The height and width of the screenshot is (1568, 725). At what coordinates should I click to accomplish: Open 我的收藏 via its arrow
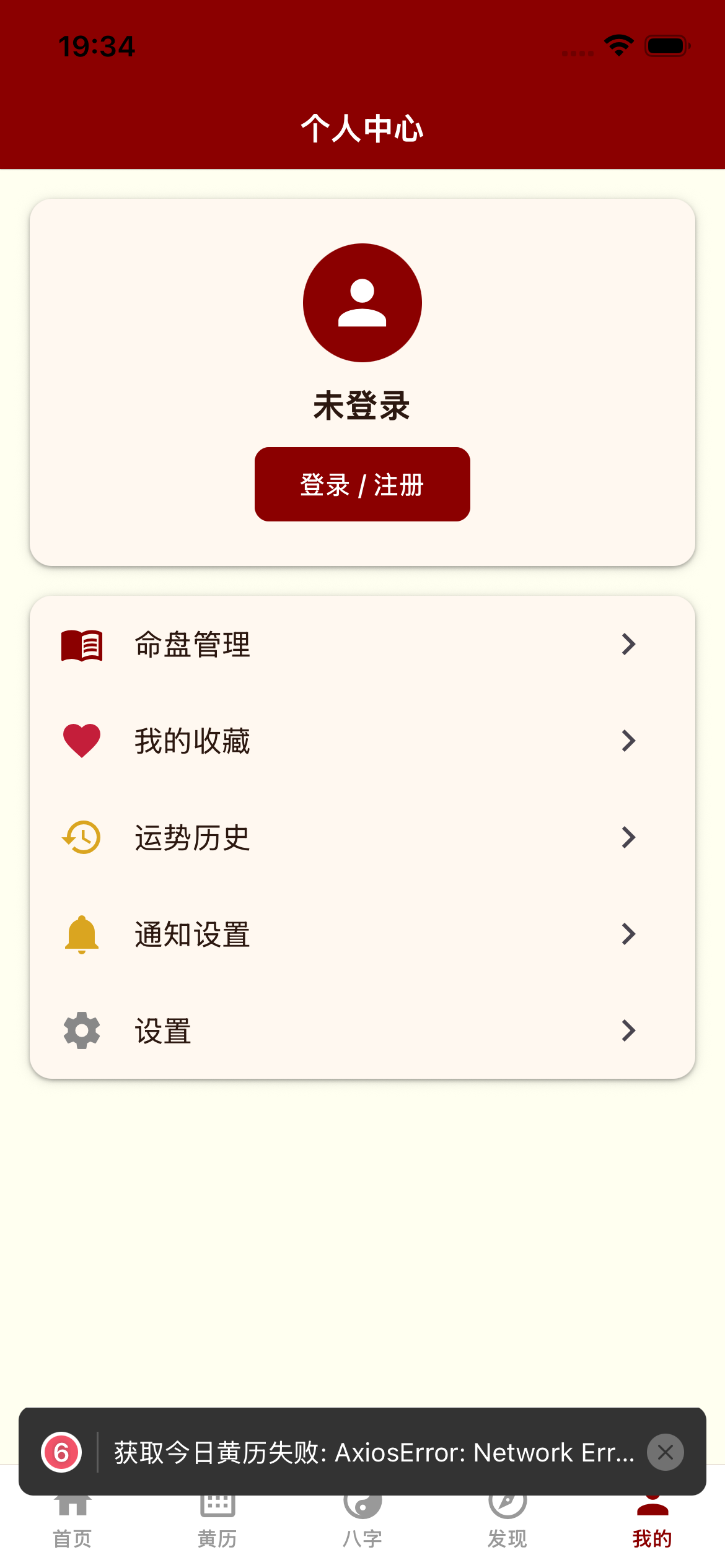point(628,741)
